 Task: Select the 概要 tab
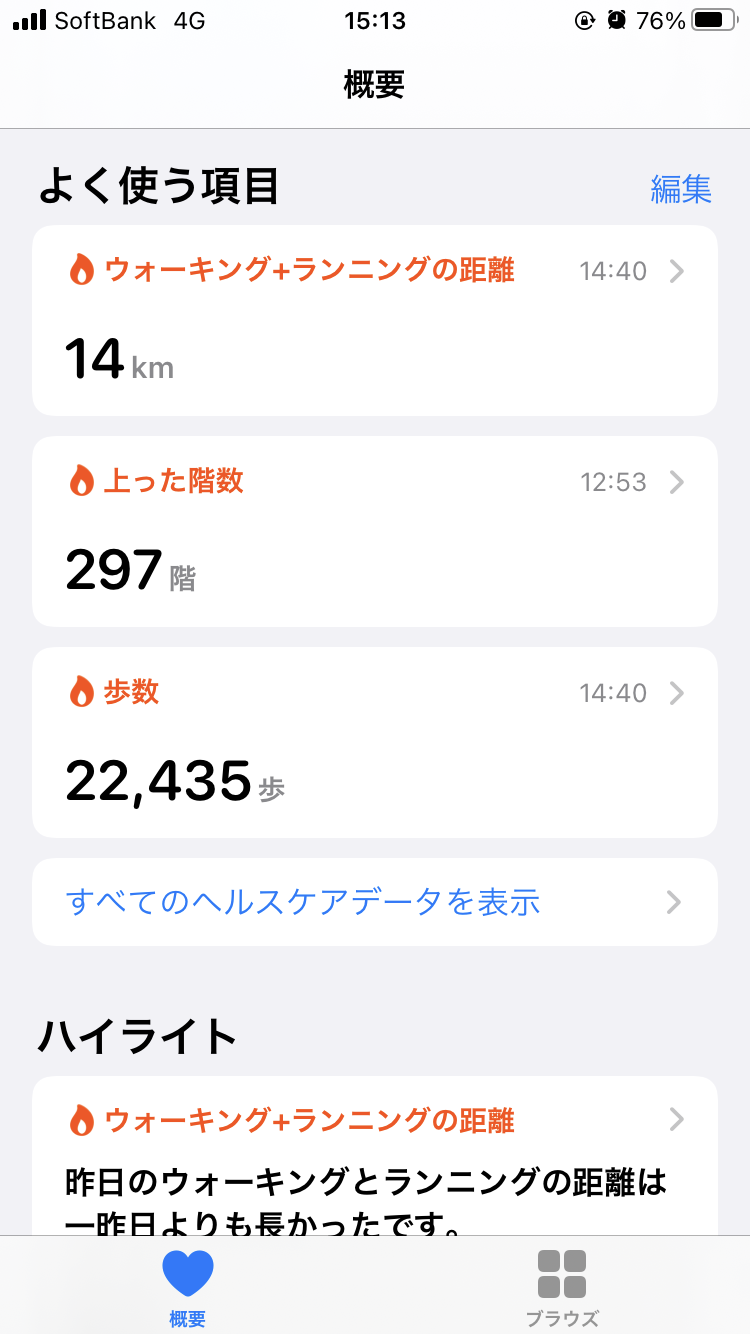(x=187, y=1287)
